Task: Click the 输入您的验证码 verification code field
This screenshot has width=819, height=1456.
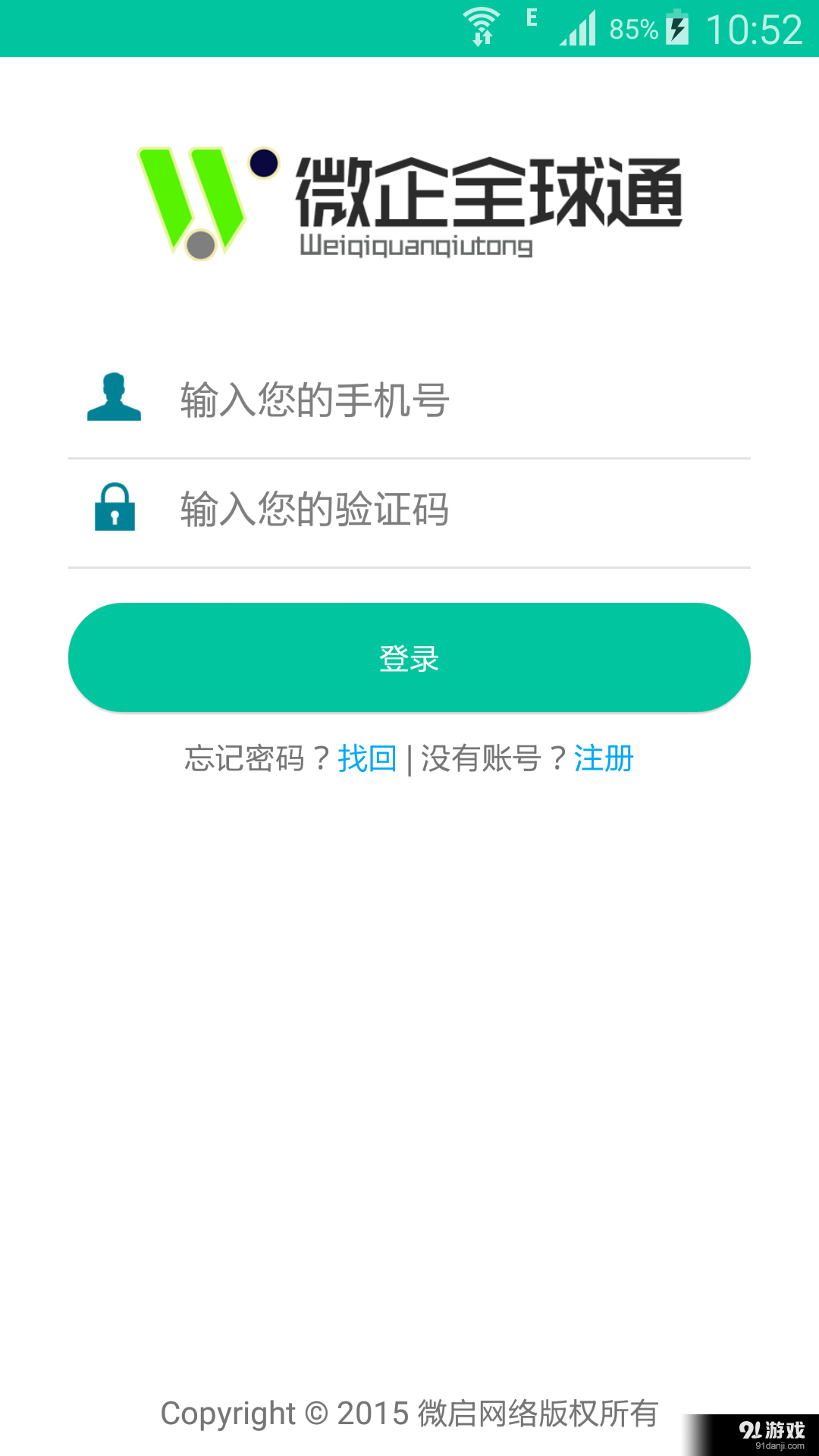Action: [x=379, y=510]
